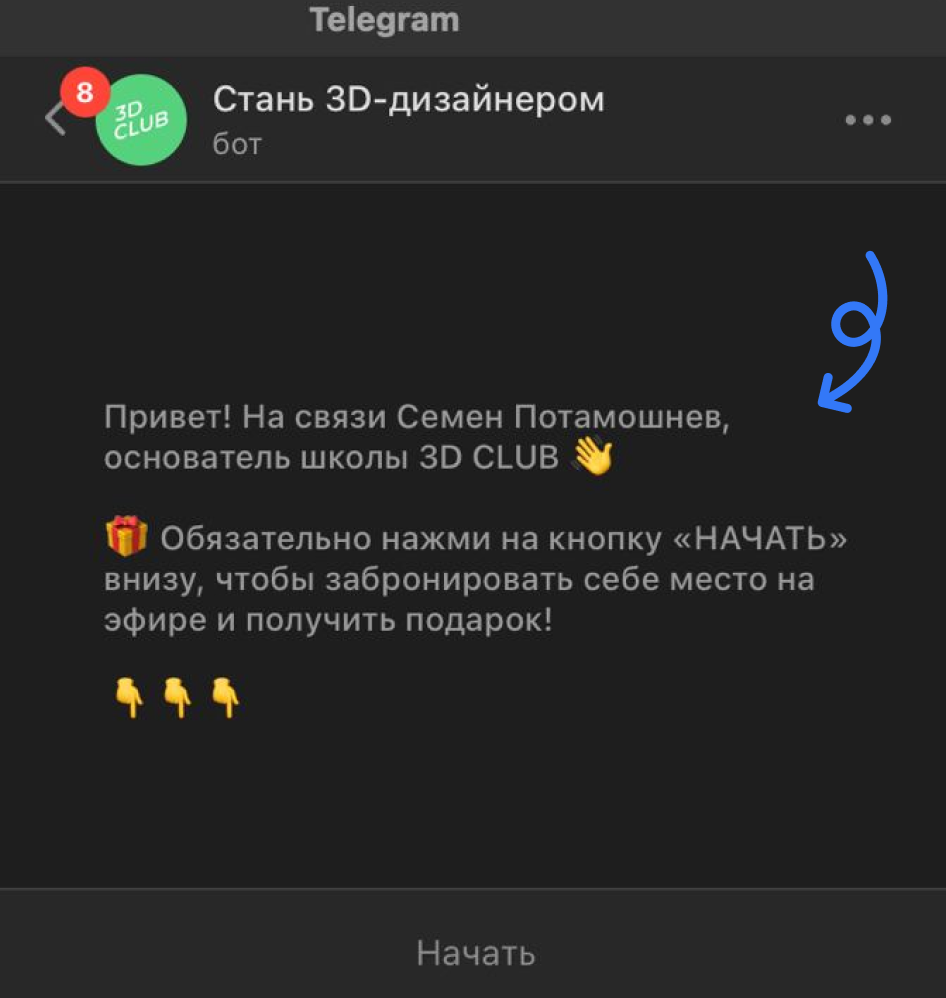View the 3D CLUB bot avatar

tap(141, 120)
